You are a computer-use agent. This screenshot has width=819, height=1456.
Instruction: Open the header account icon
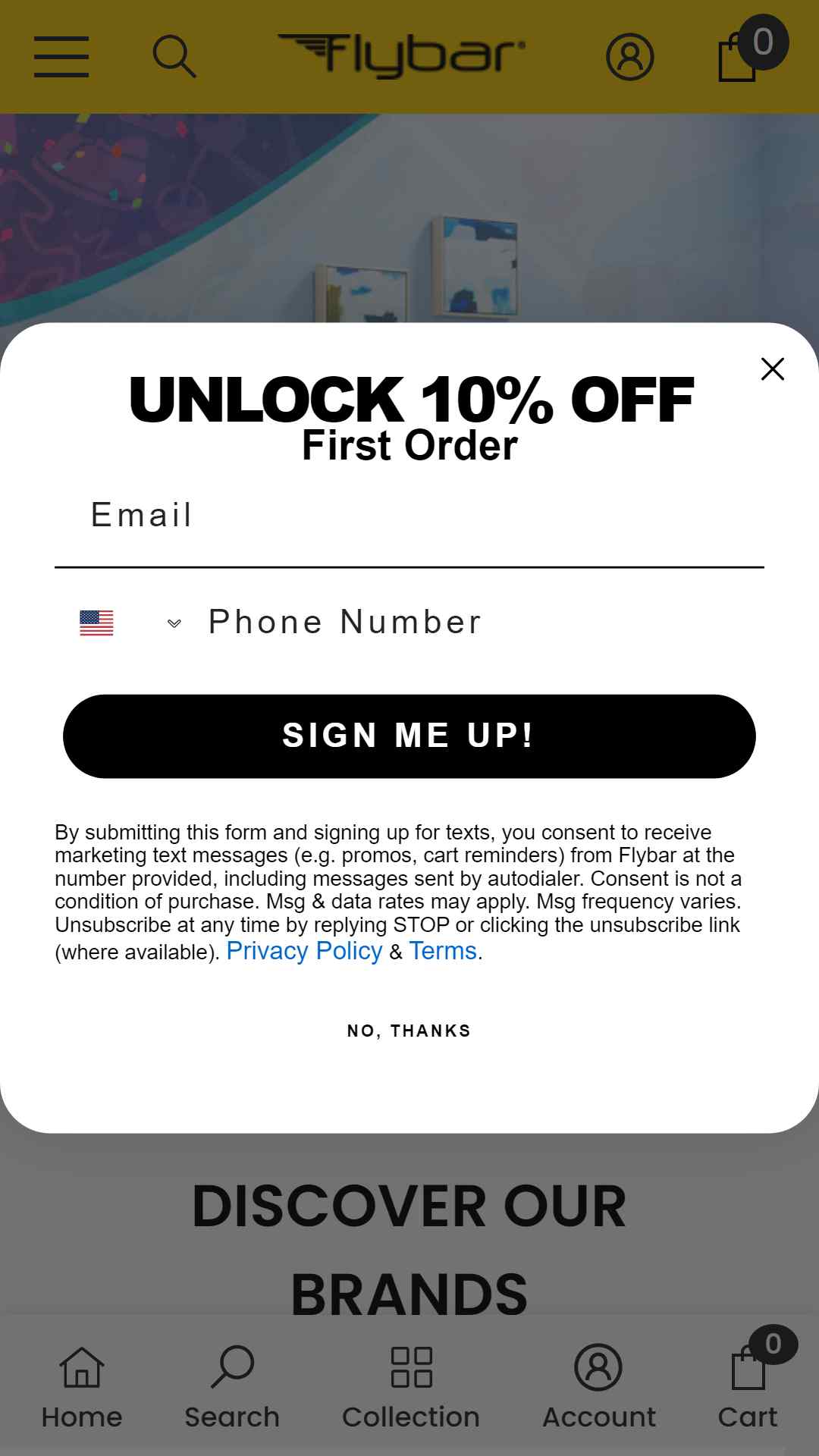point(630,57)
